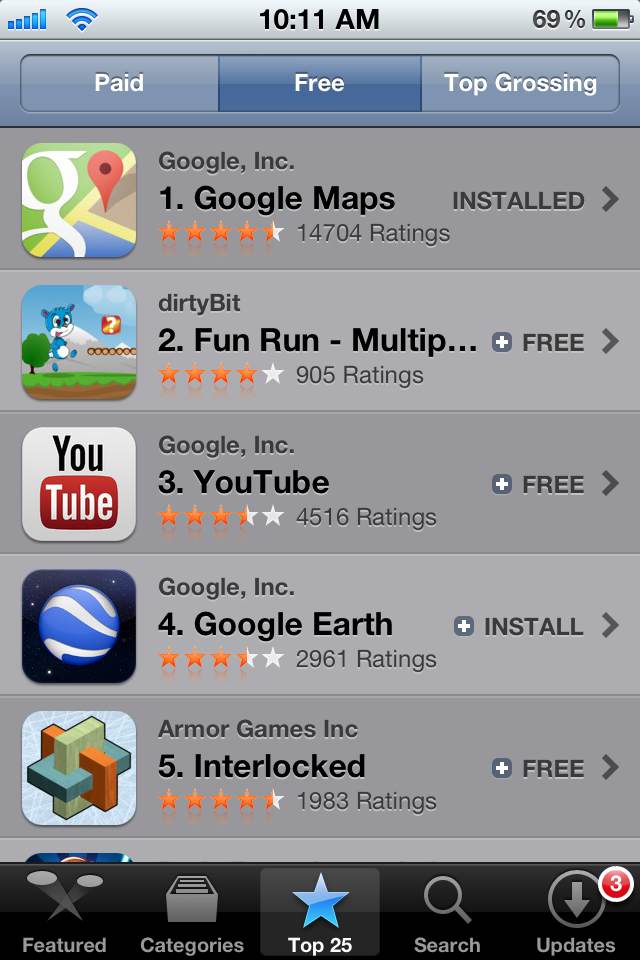Switch to Top Grossing list

click(x=519, y=83)
